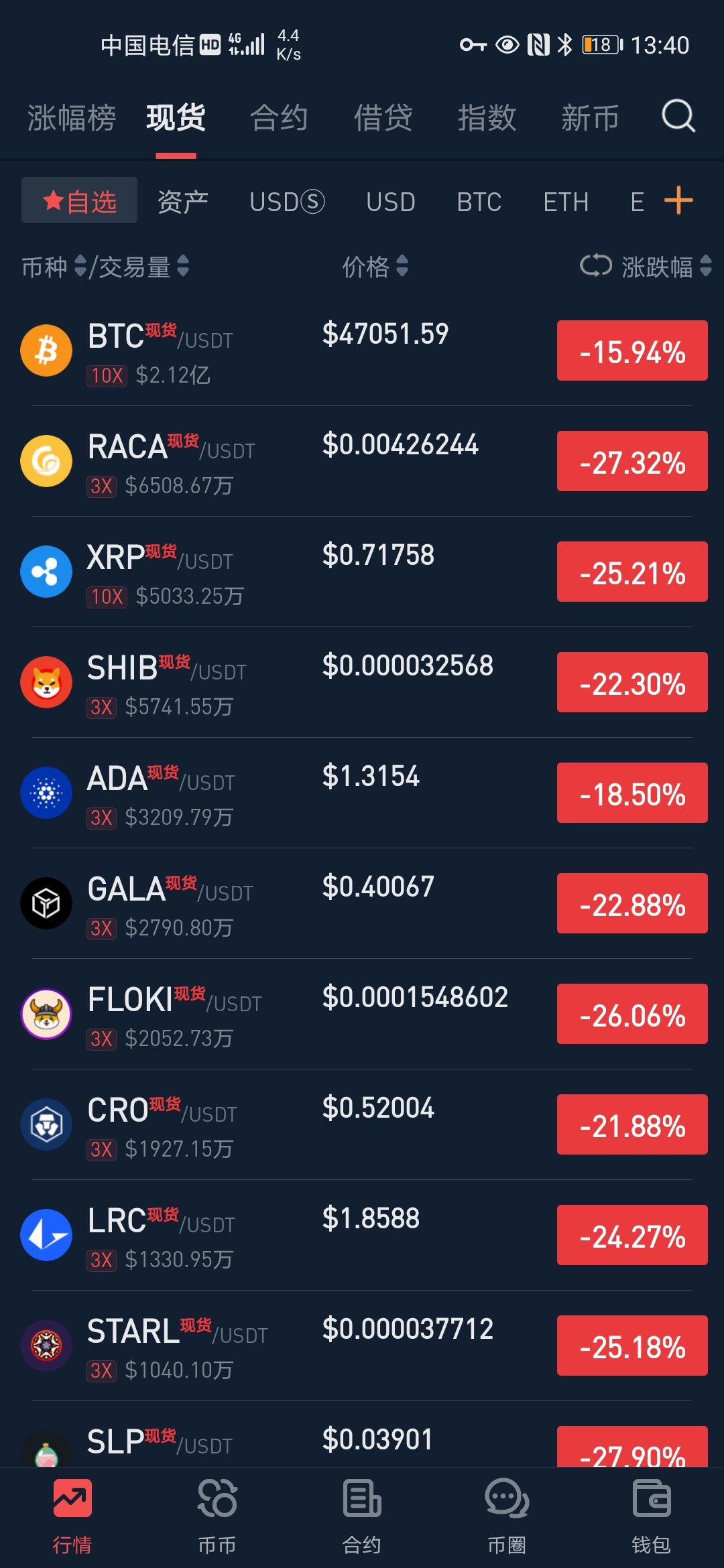Choose the USDⓈ market filter
Screen dimensions: 724x1568
287,201
